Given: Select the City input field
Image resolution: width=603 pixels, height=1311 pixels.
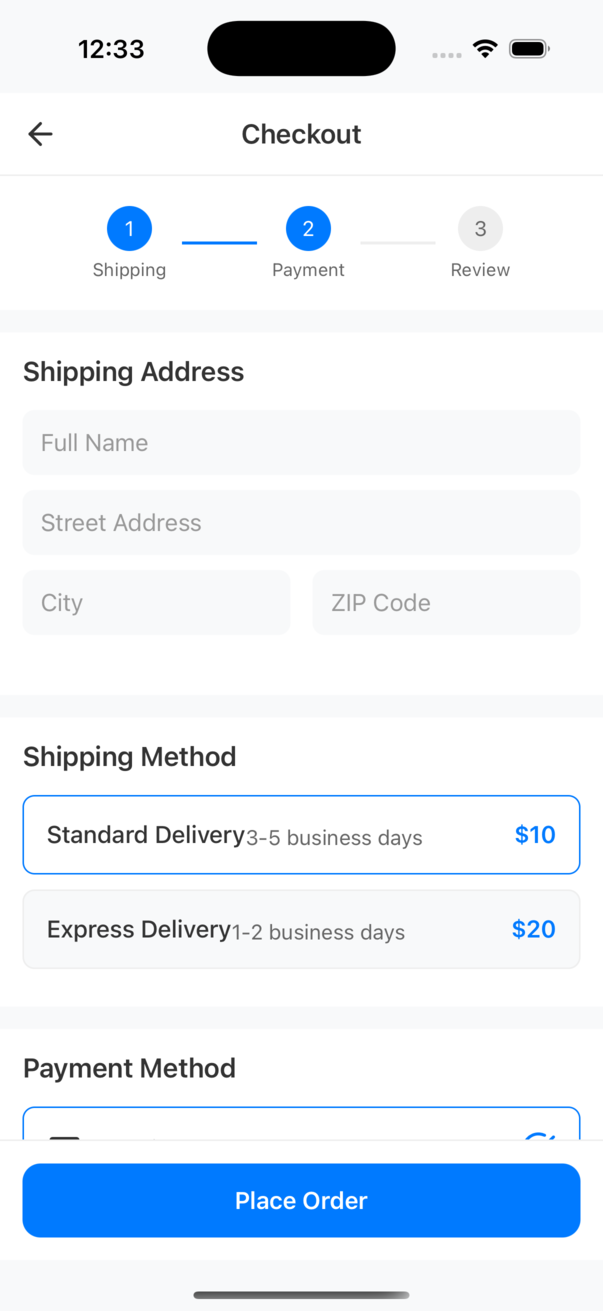Looking at the screenshot, I should pos(156,602).
